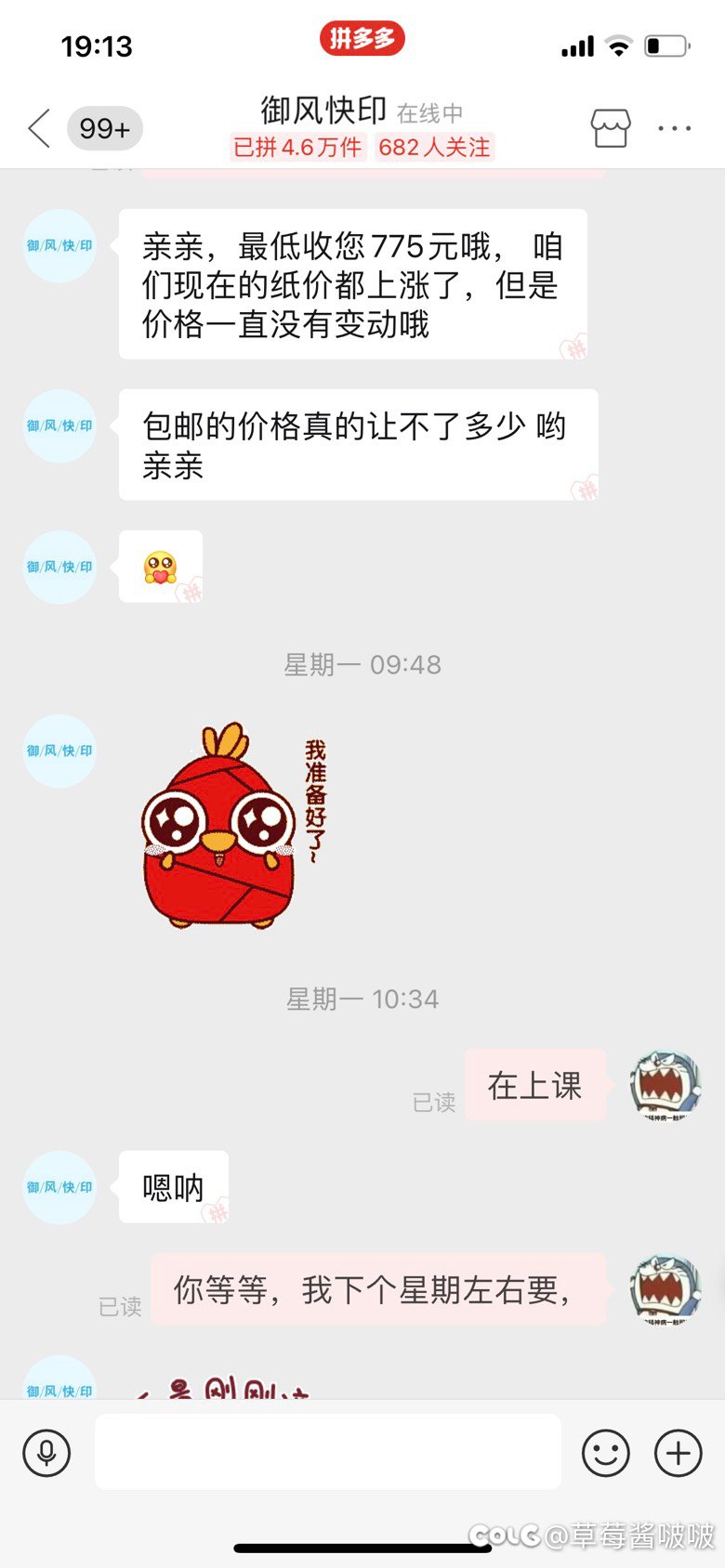Image resolution: width=725 pixels, height=1568 pixels.
Task: Open the plus attachment menu
Action: pos(679,1453)
